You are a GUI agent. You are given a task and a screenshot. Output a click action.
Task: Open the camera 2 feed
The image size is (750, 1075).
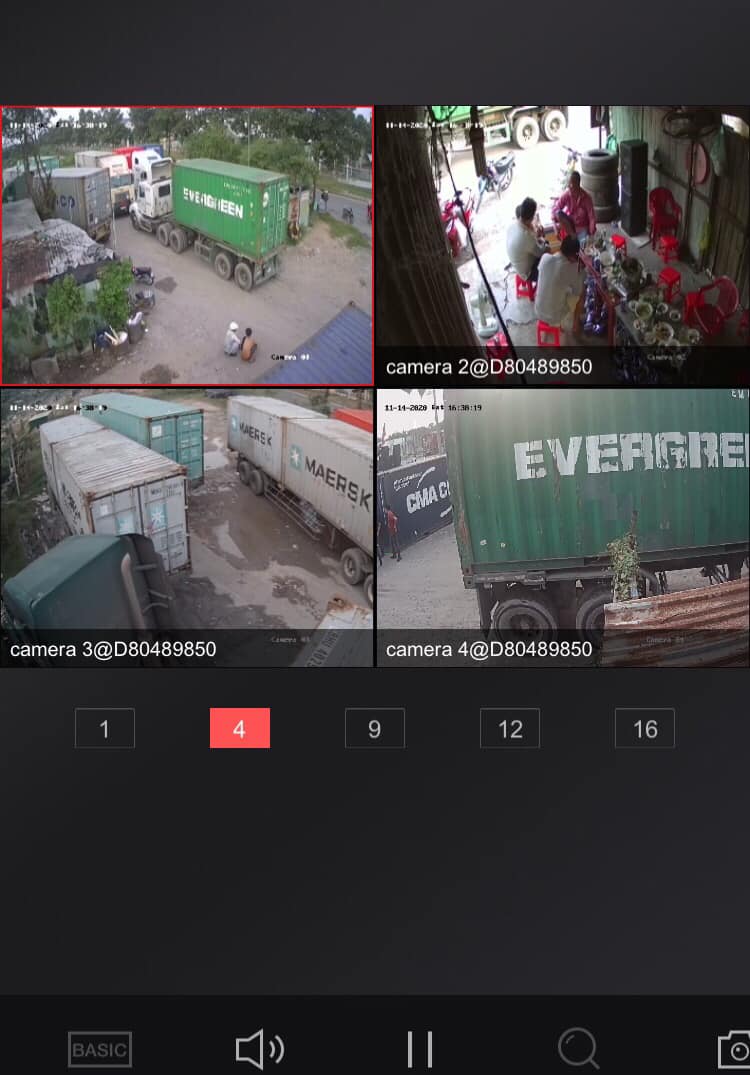pos(563,246)
